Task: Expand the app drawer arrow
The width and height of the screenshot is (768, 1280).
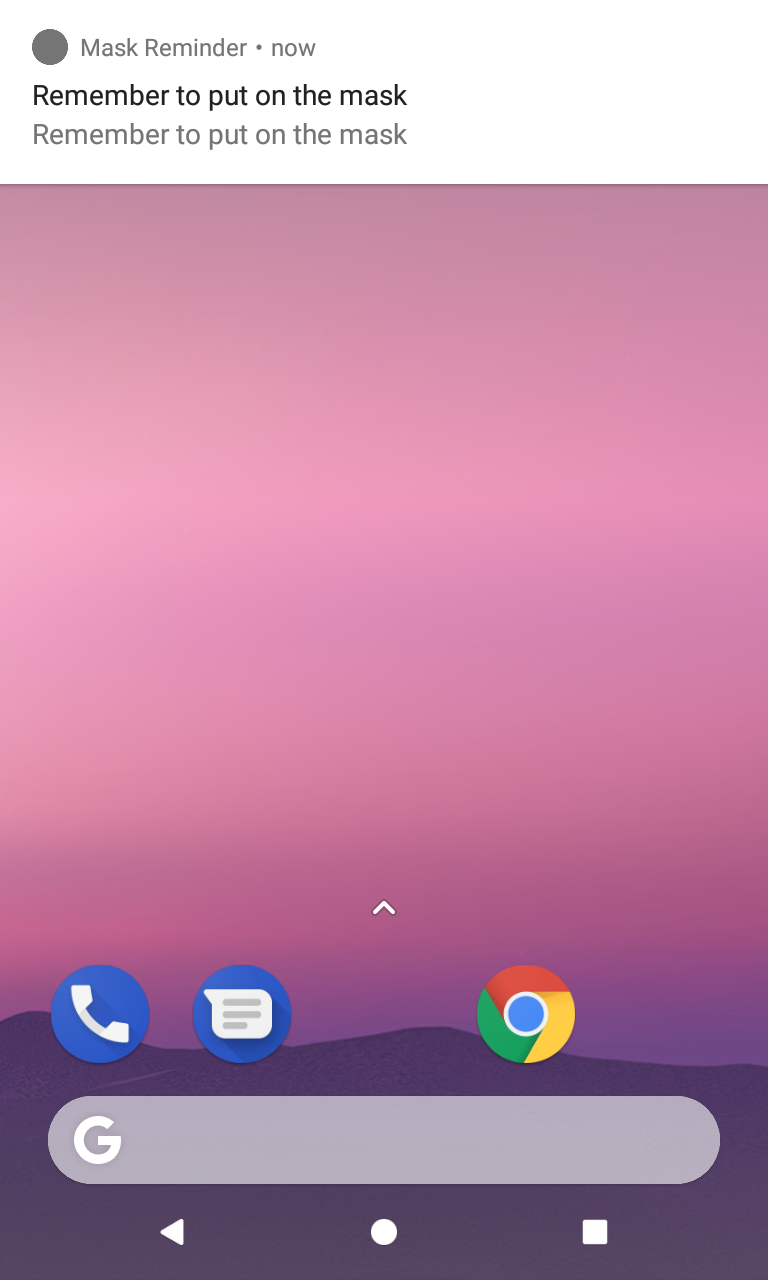Action: tap(384, 908)
